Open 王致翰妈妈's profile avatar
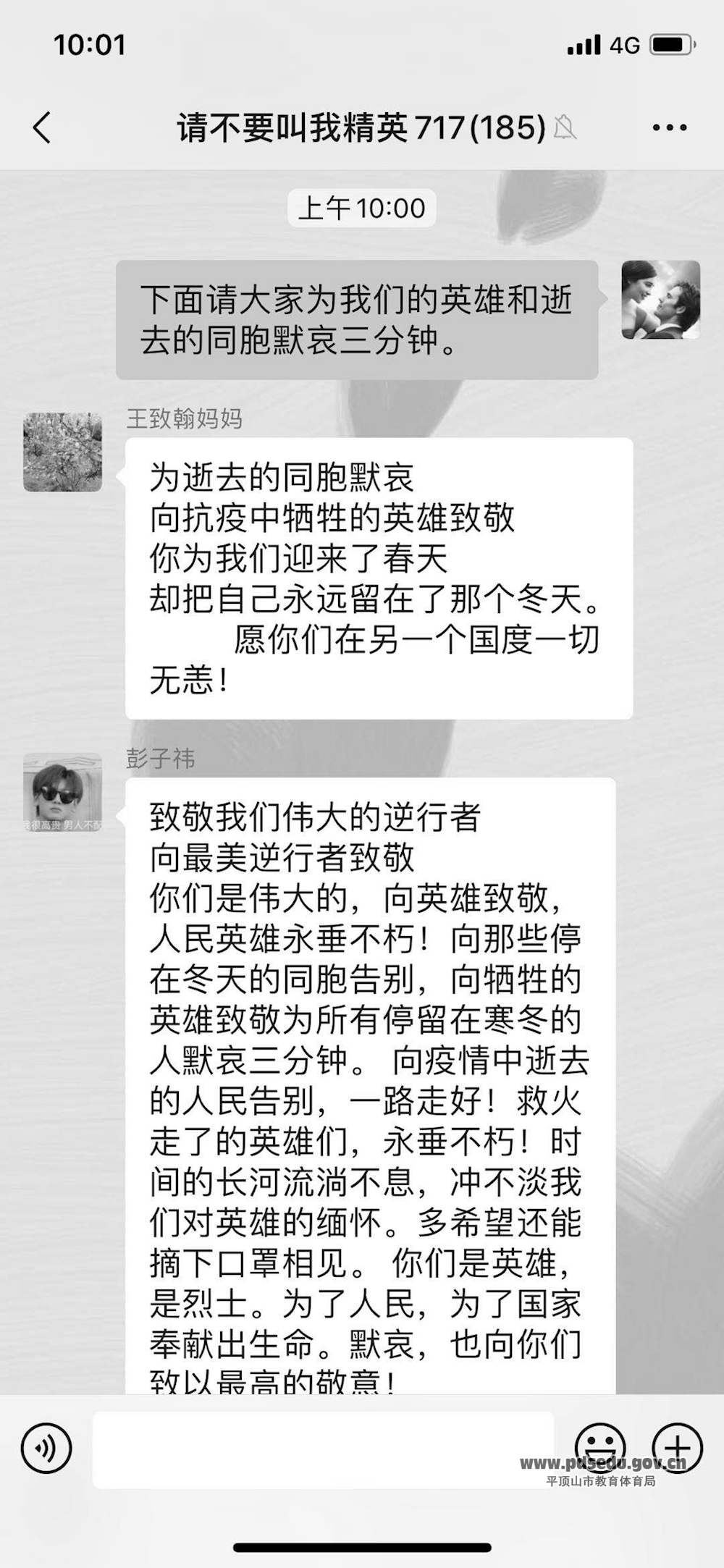The height and width of the screenshot is (1568, 724). [x=62, y=452]
